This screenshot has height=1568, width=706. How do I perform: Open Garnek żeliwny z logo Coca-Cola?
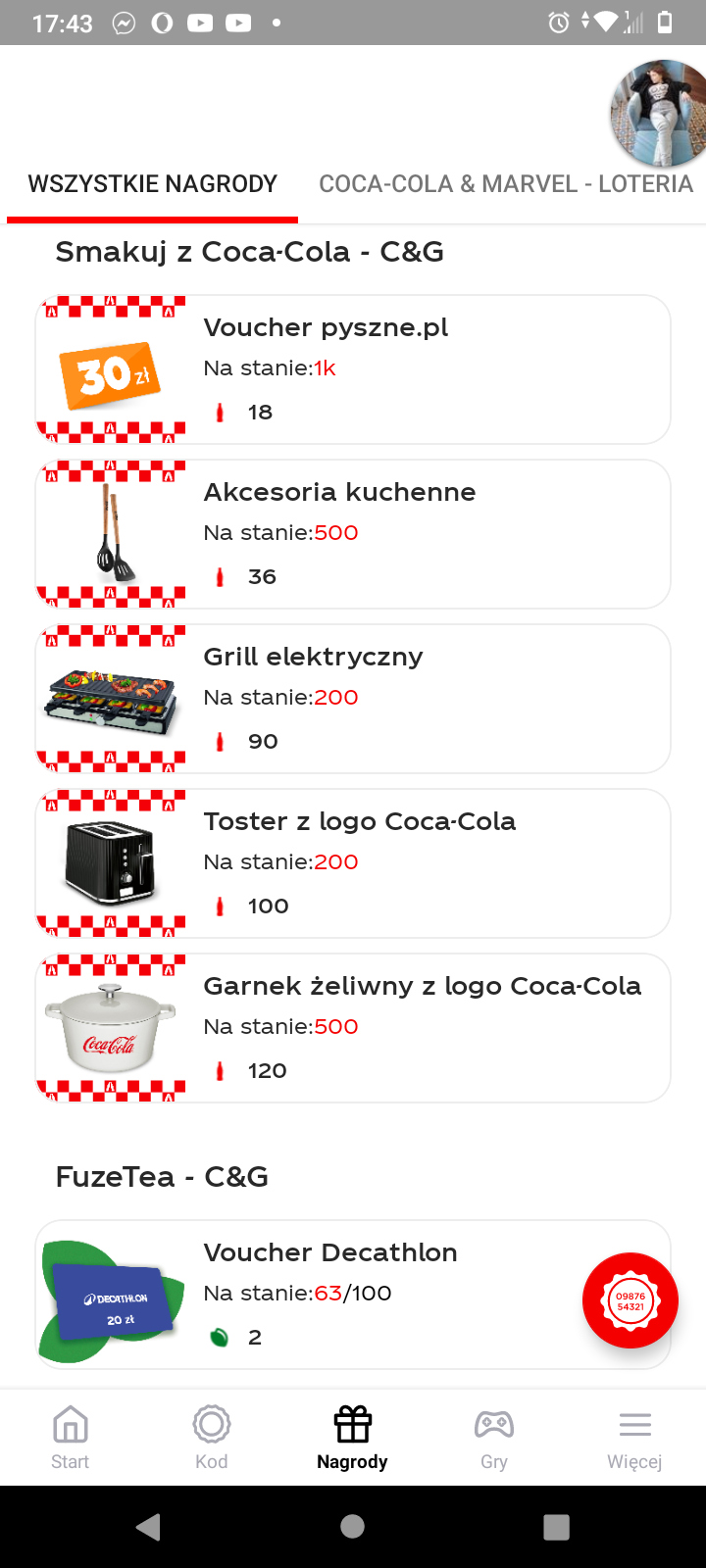tap(353, 1028)
